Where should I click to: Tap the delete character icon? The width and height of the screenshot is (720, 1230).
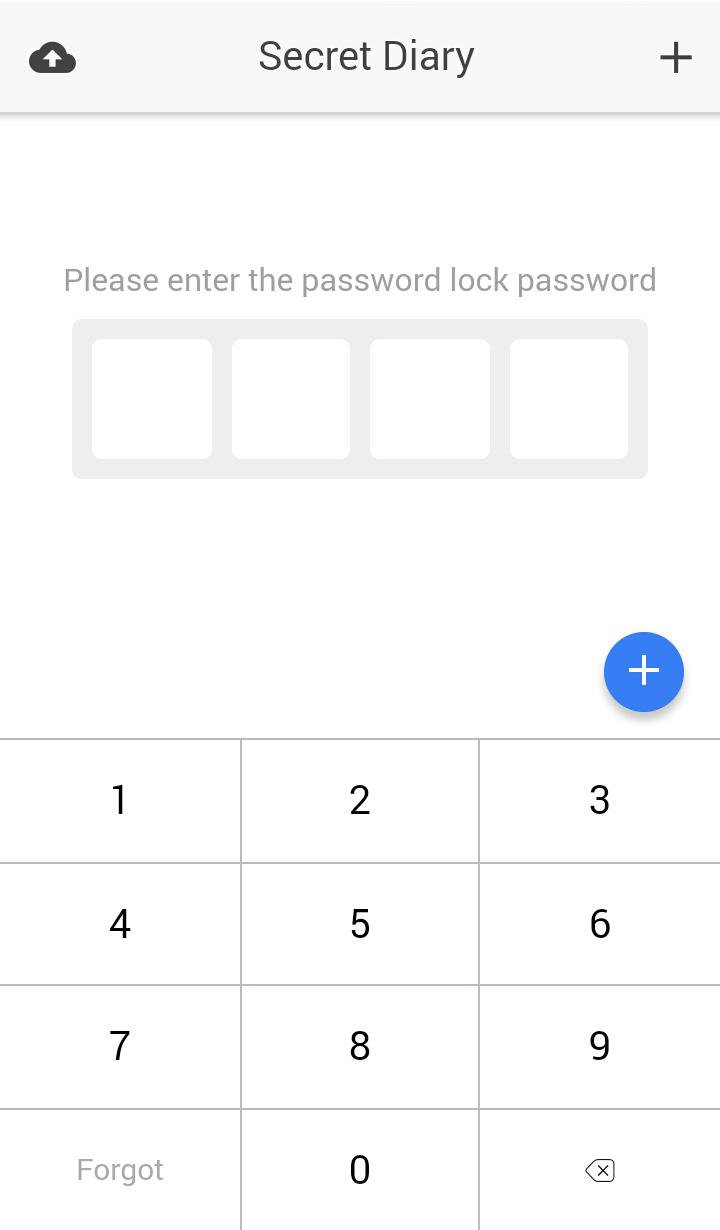(x=599, y=1169)
